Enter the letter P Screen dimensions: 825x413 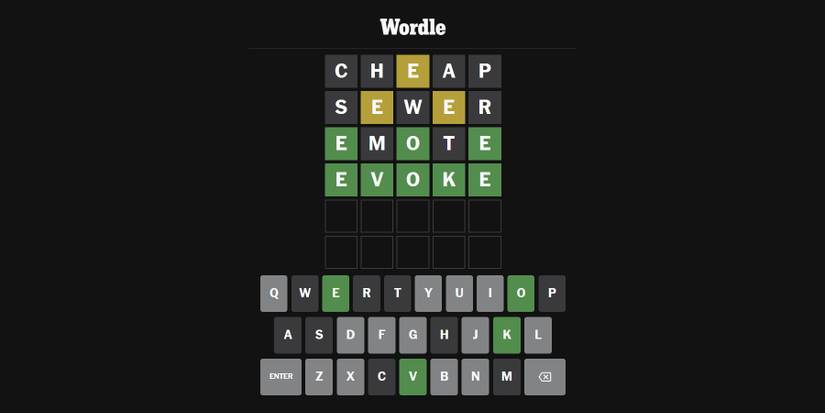[x=552, y=293]
